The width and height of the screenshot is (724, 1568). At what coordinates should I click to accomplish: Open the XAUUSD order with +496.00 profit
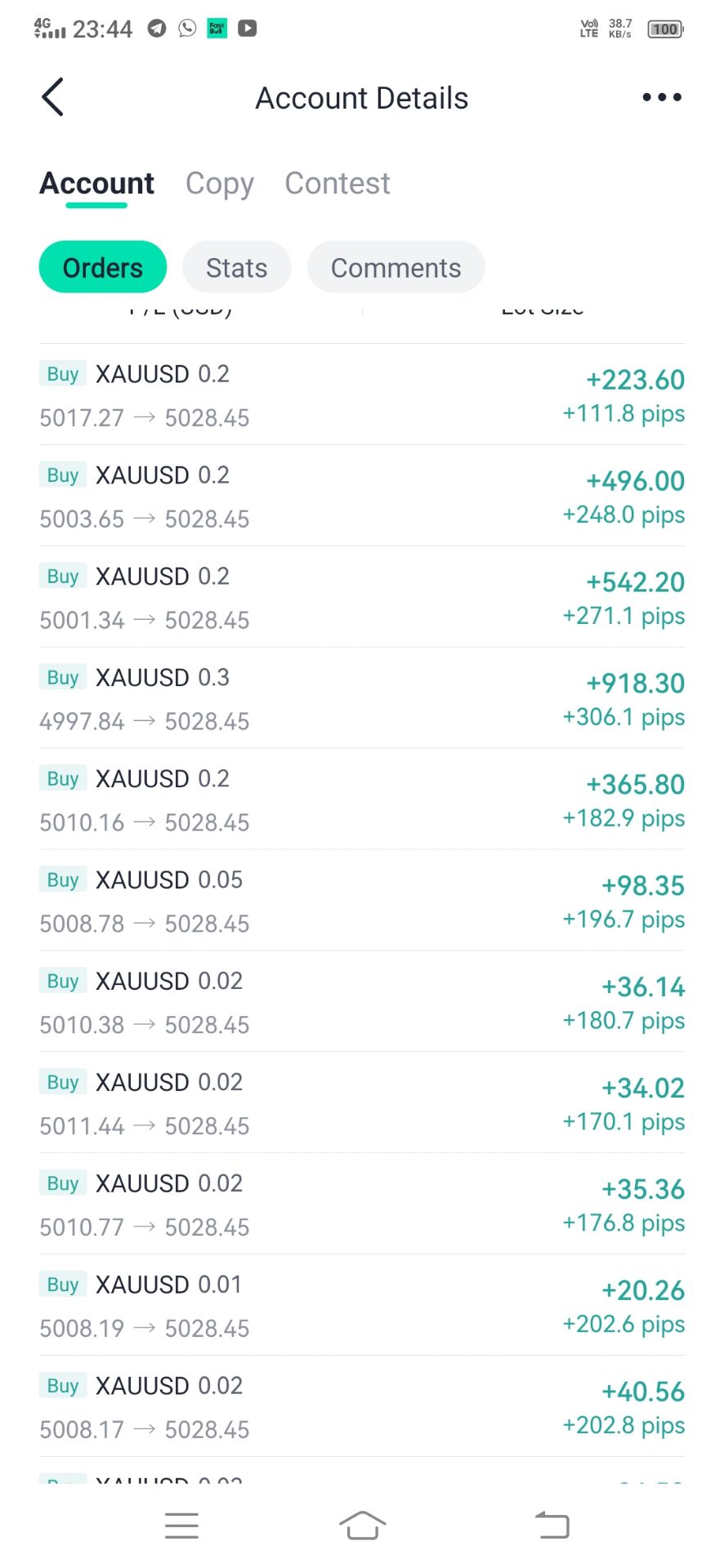[x=361, y=497]
